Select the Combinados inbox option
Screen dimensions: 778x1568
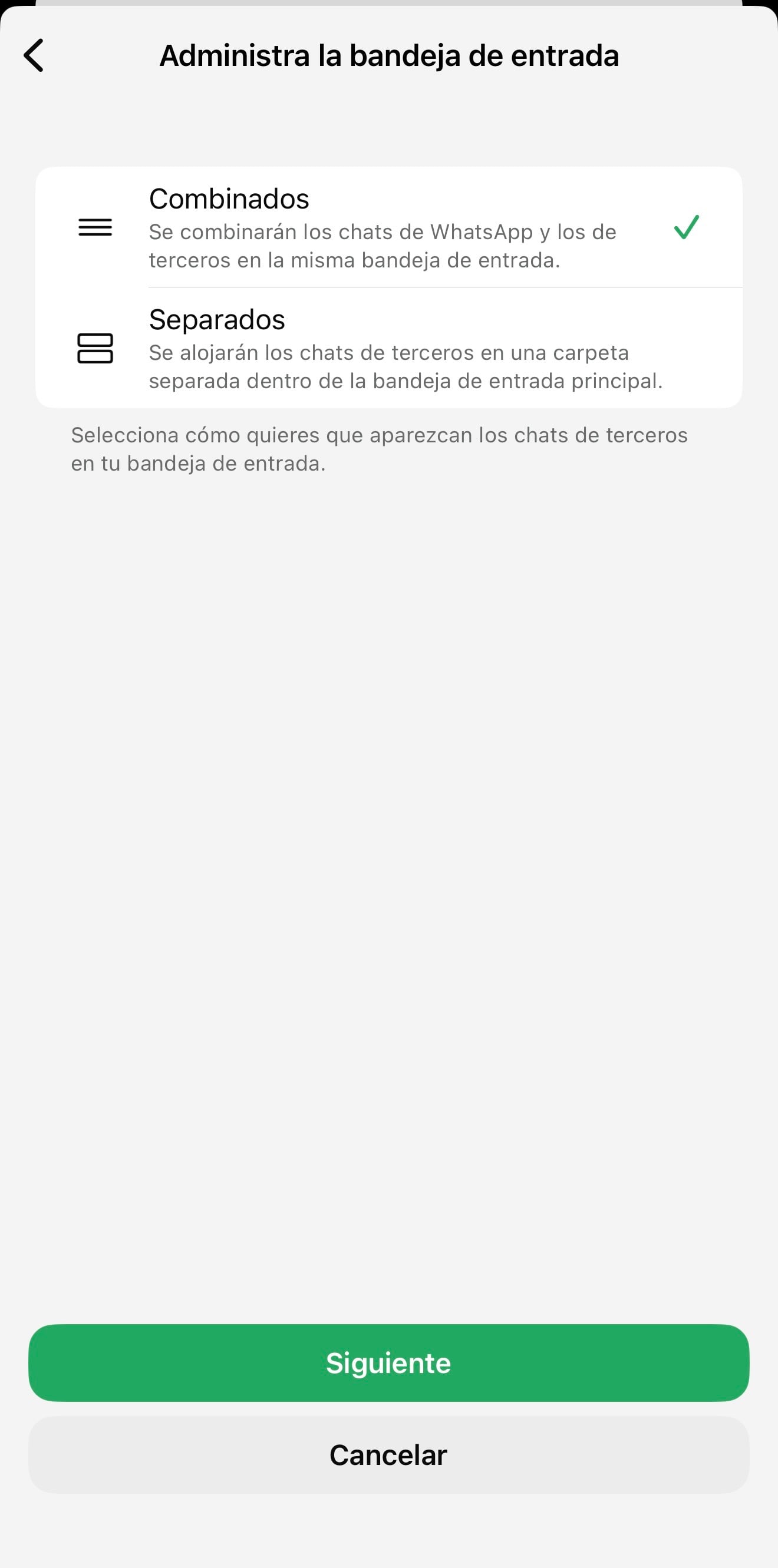coord(388,227)
